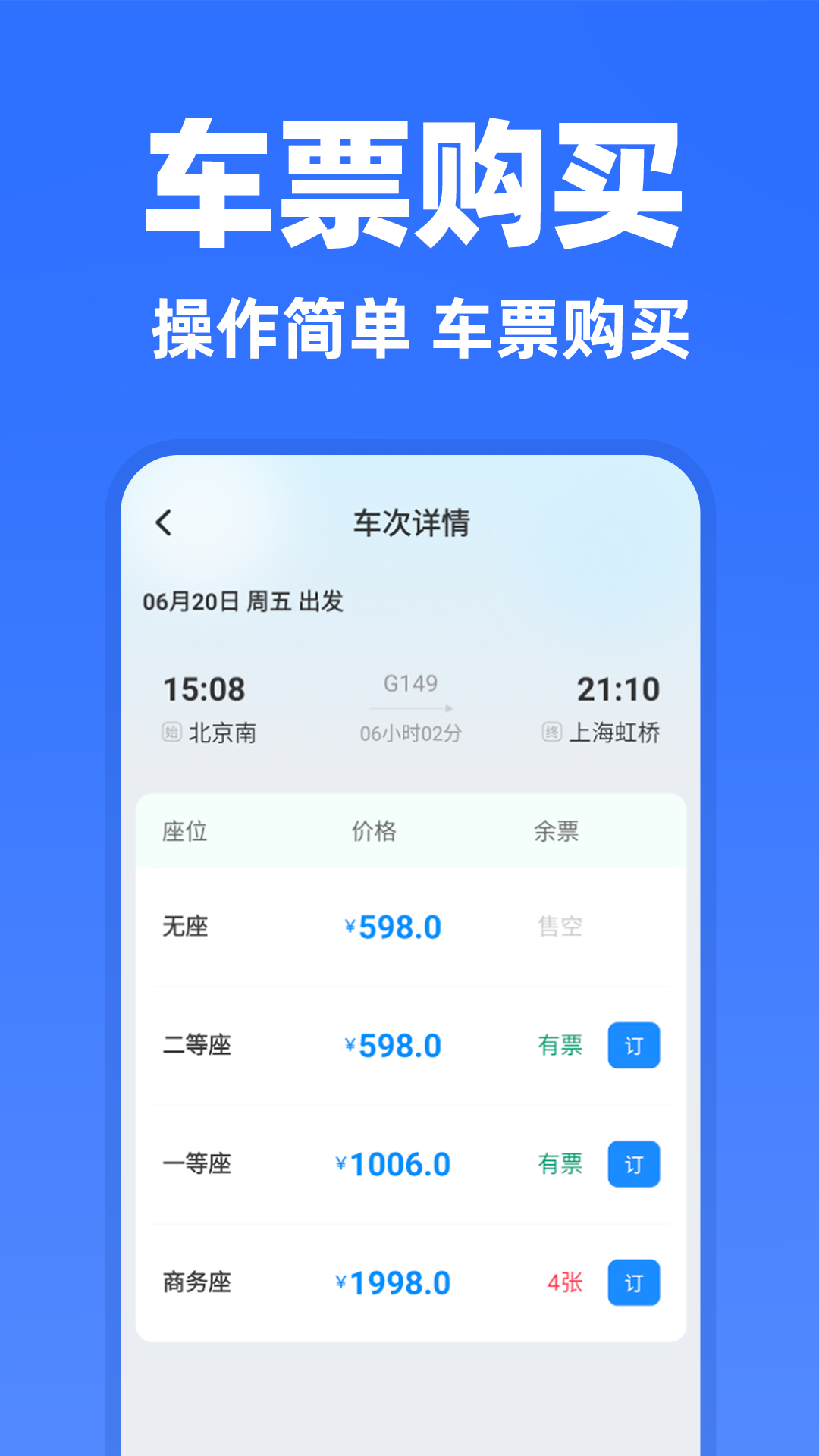Click the back arrow on 车次详情 page
The width and height of the screenshot is (819, 1456).
point(162,522)
